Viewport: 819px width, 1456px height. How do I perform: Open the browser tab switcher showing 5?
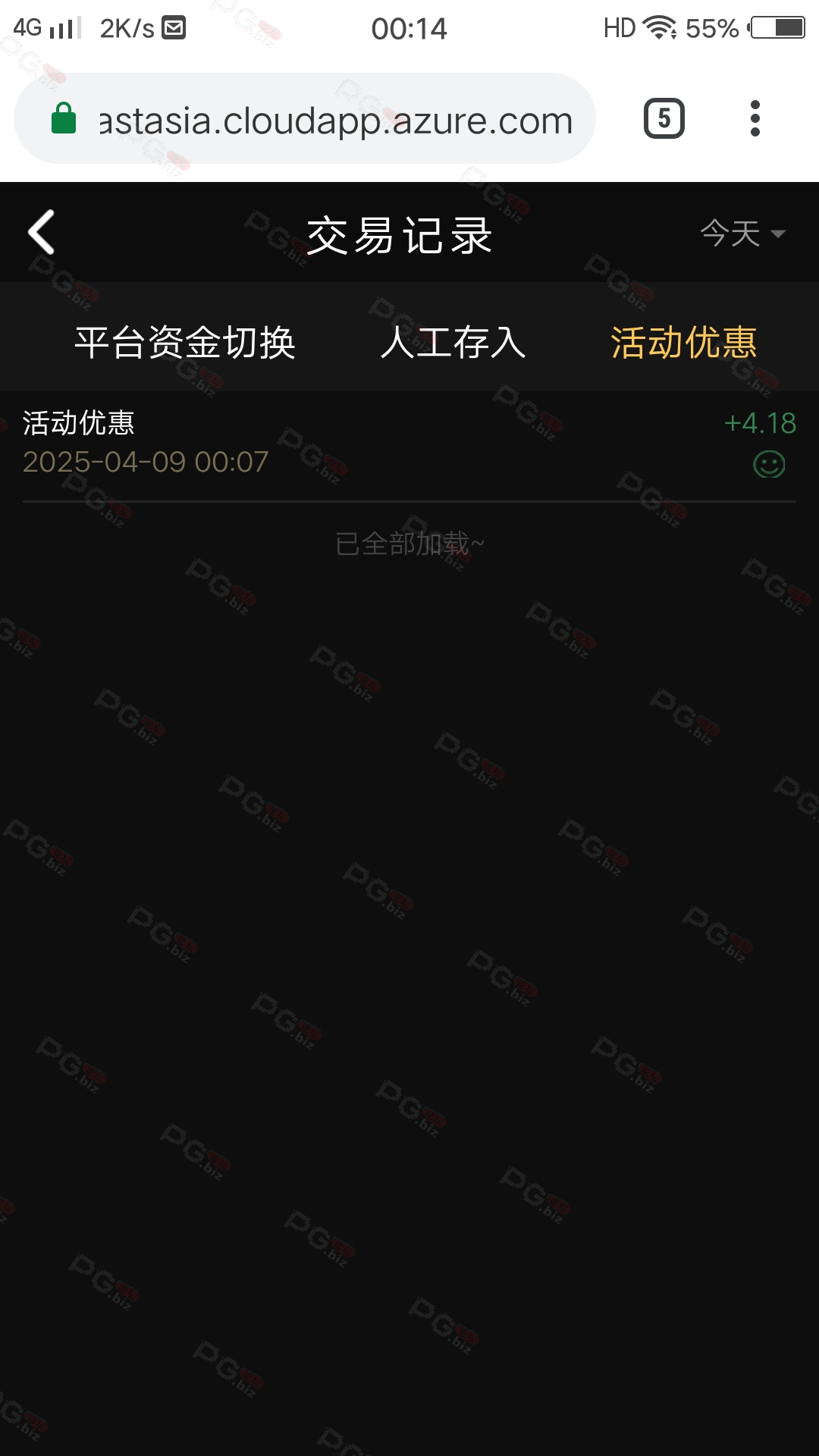(x=664, y=119)
